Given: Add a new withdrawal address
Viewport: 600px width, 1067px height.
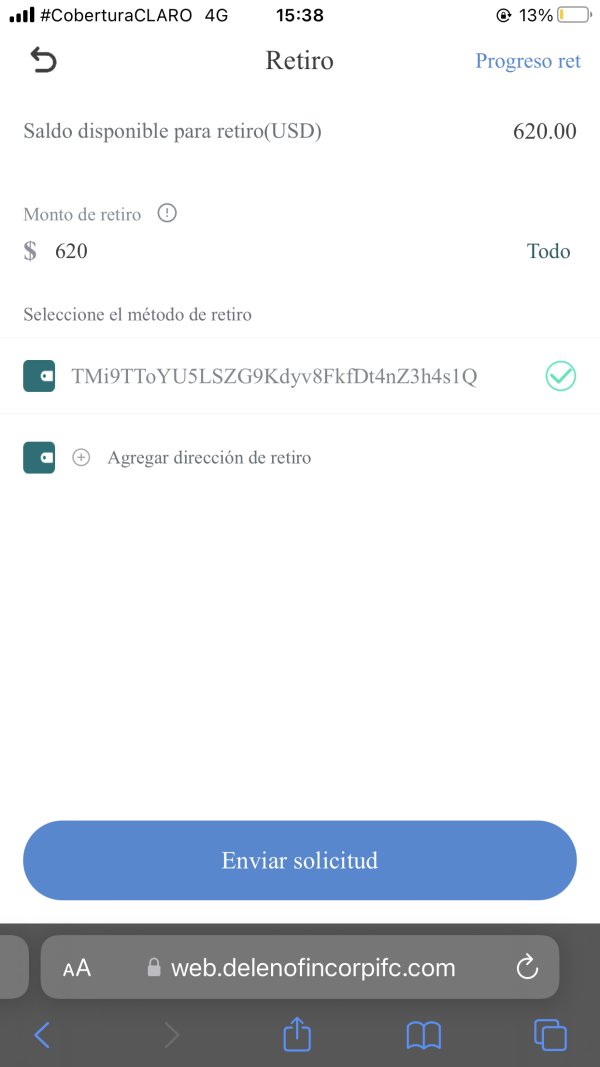Looking at the screenshot, I should 300,457.
